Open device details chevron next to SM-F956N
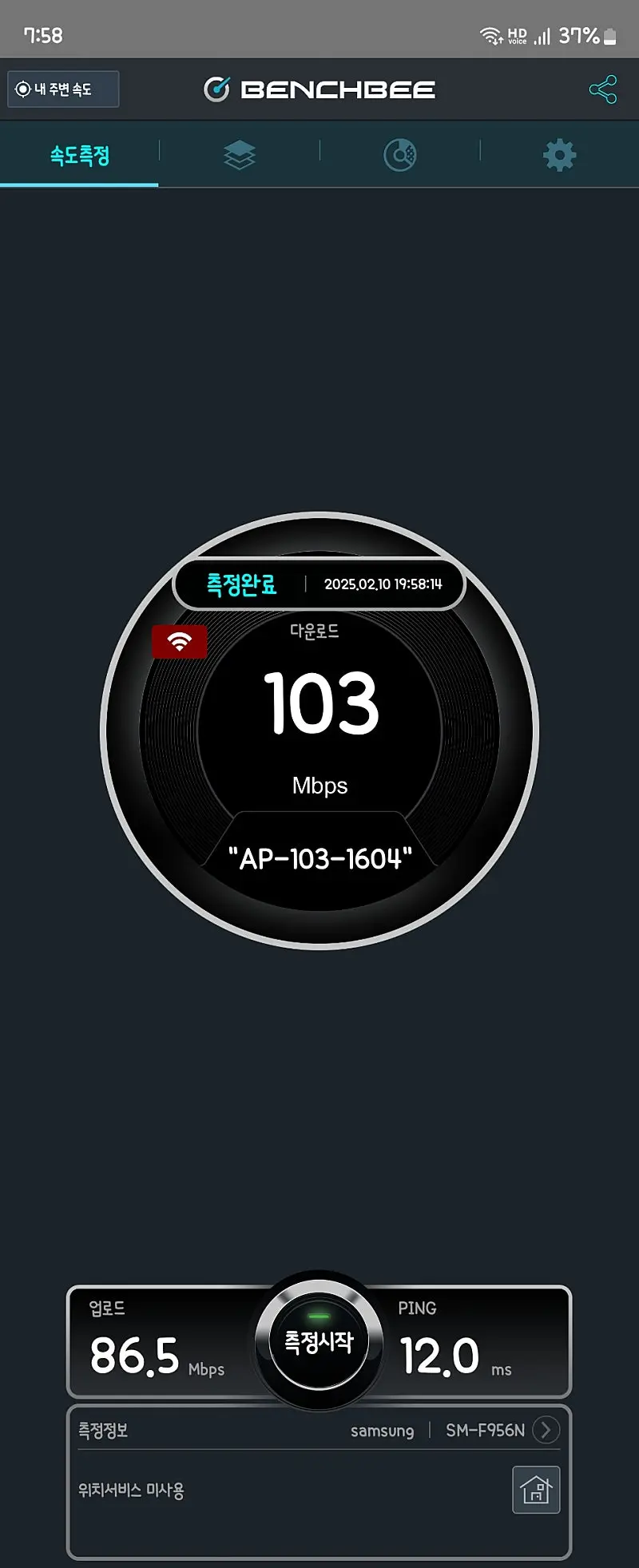This screenshot has height=1568, width=639. click(546, 1430)
